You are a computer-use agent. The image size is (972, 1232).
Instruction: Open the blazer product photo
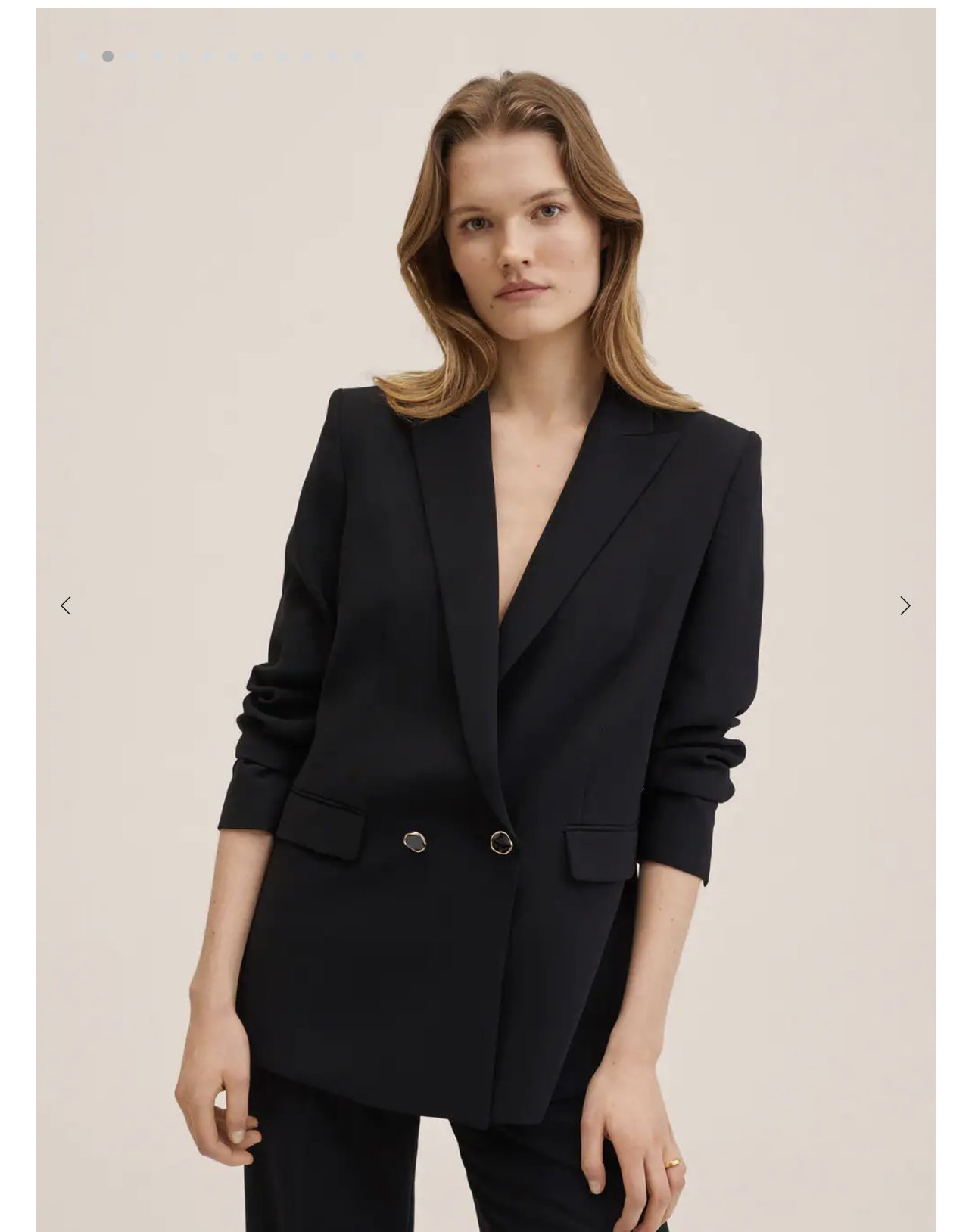[x=485, y=620]
